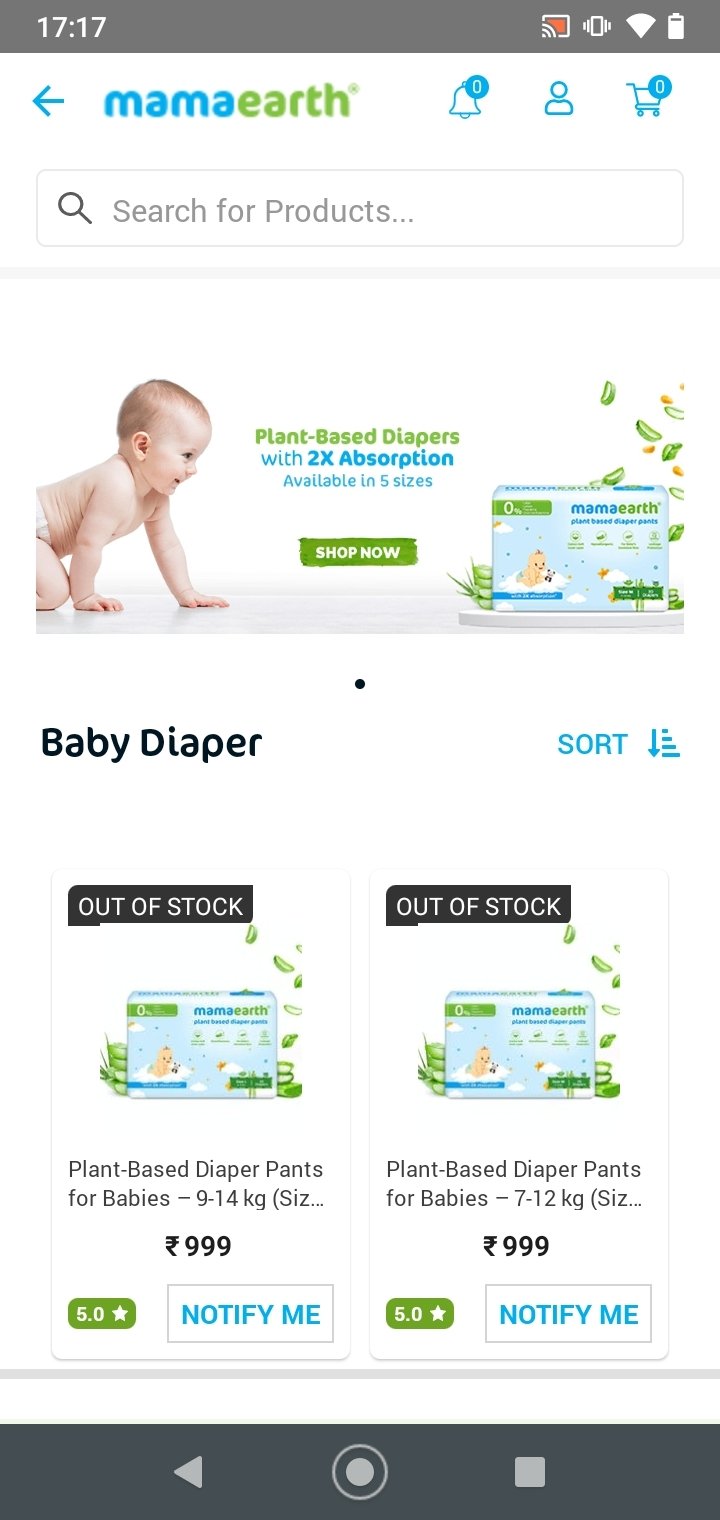Tap Notify Me for 9-14 kg diapers
This screenshot has width=720, height=1520.
point(250,1314)
